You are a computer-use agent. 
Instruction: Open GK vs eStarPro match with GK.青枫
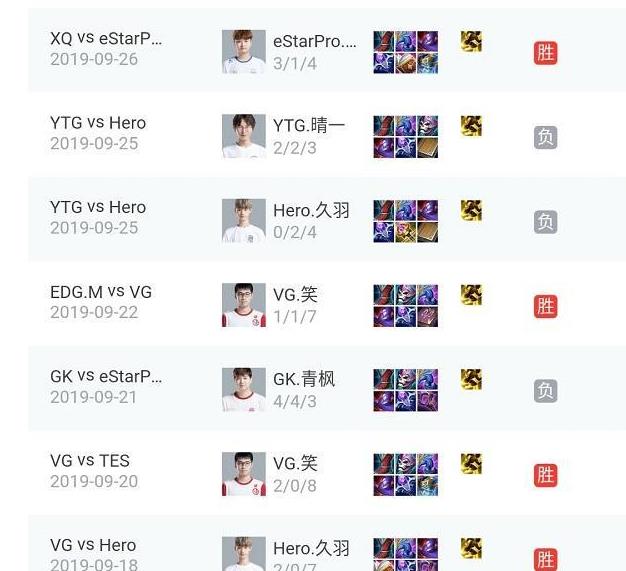(x=106, y=386)
